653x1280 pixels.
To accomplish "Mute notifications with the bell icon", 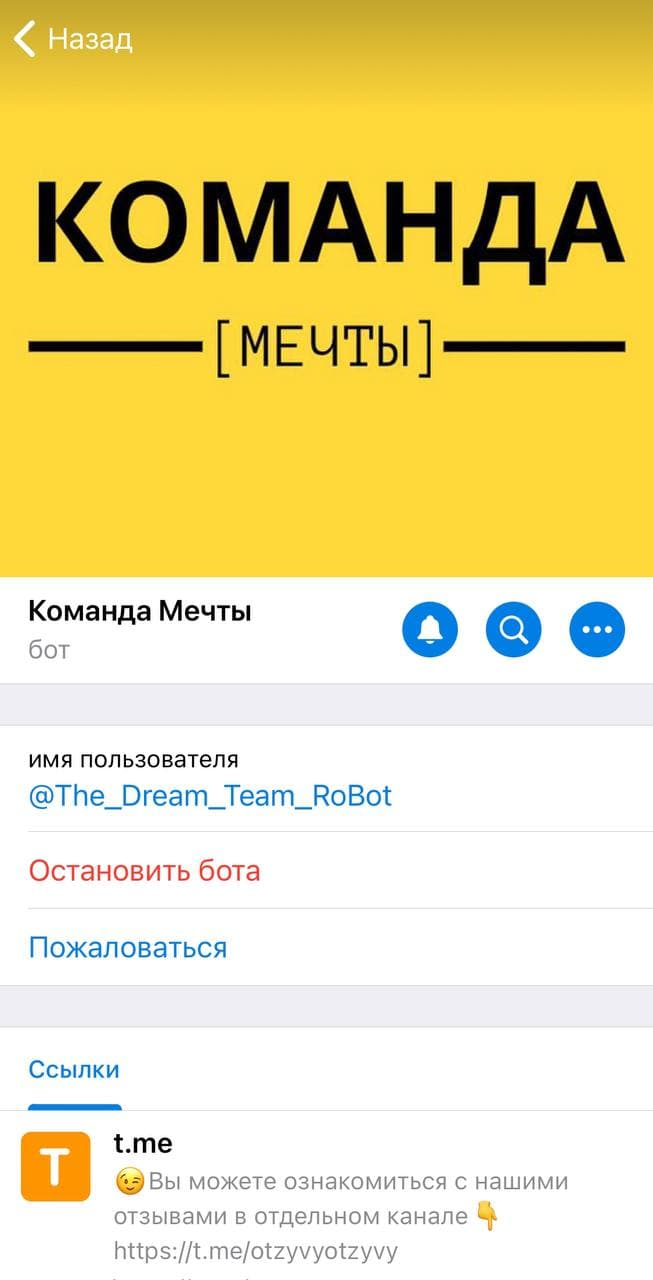I will 430,629.
